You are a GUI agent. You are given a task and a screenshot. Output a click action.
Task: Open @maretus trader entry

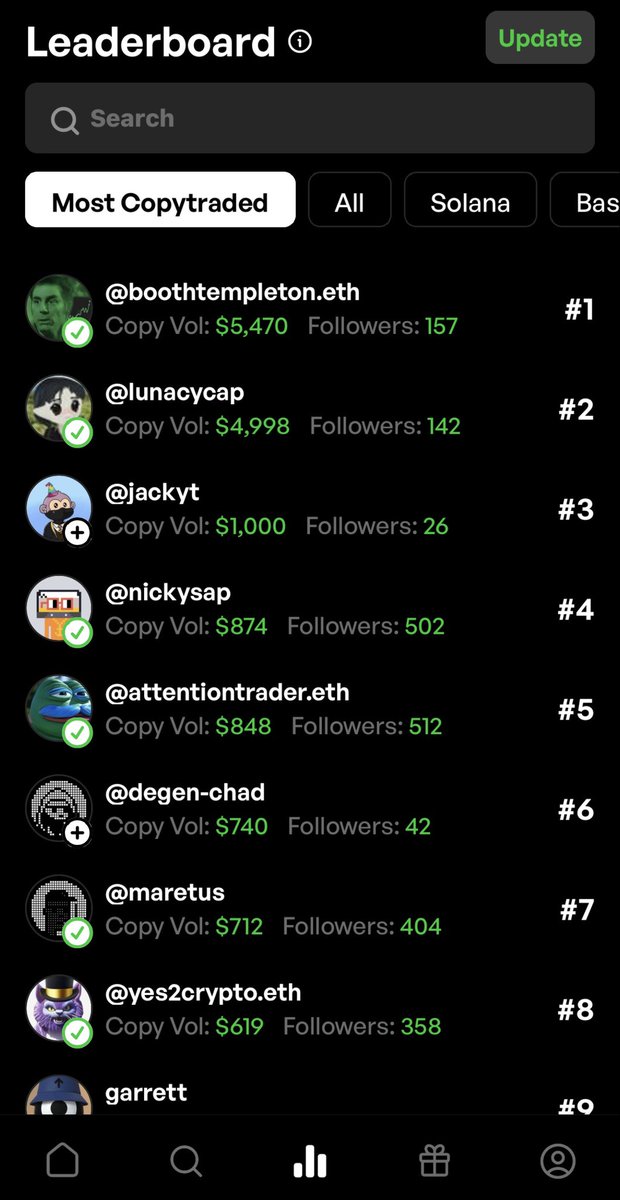165,893
